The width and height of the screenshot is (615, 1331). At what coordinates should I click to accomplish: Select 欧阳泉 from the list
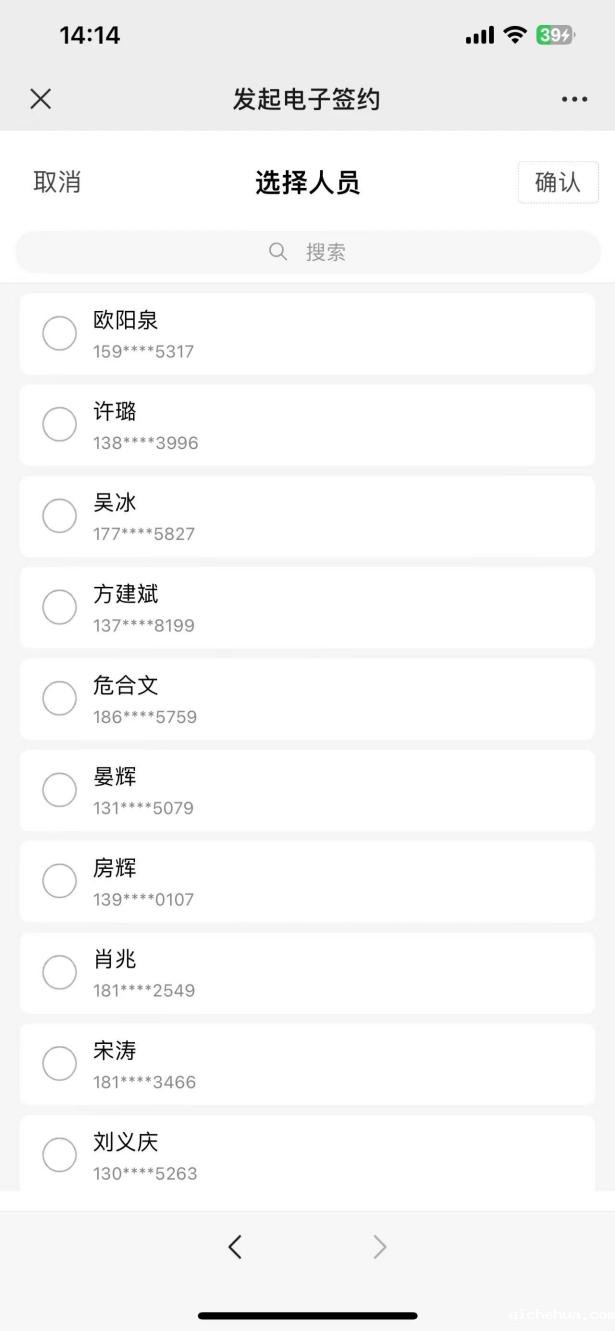coord(308,334)
